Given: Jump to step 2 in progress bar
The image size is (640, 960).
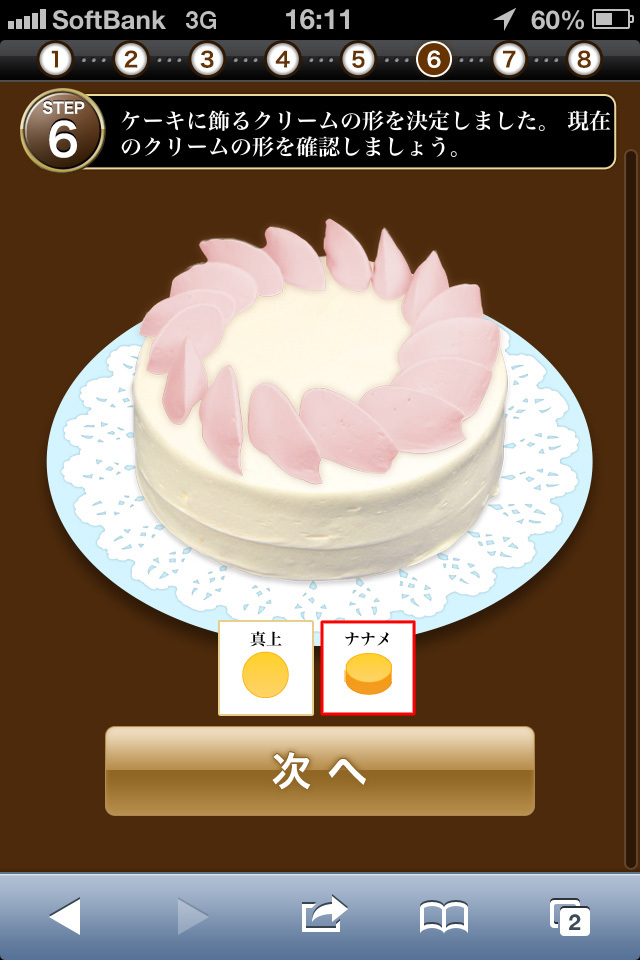Looking at the screenshot, I should click(130, 59).
